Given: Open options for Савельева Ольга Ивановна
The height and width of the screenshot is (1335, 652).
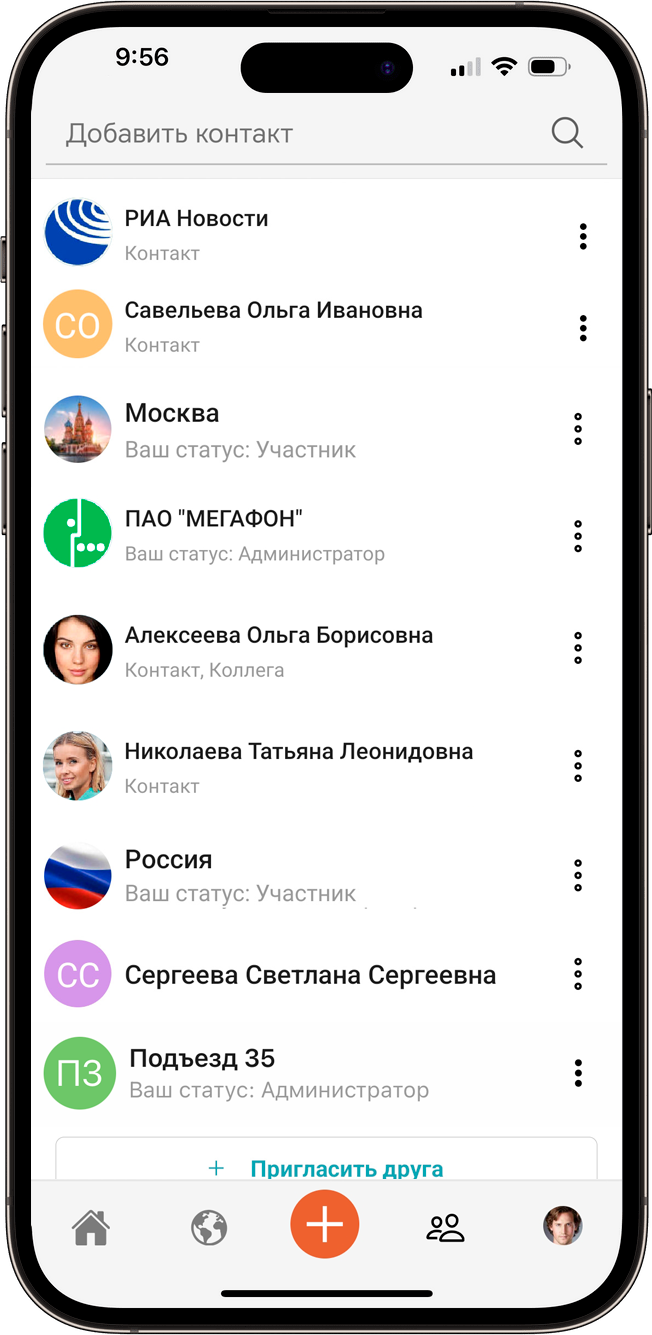Looking at the screenshot, I should 583,328.
